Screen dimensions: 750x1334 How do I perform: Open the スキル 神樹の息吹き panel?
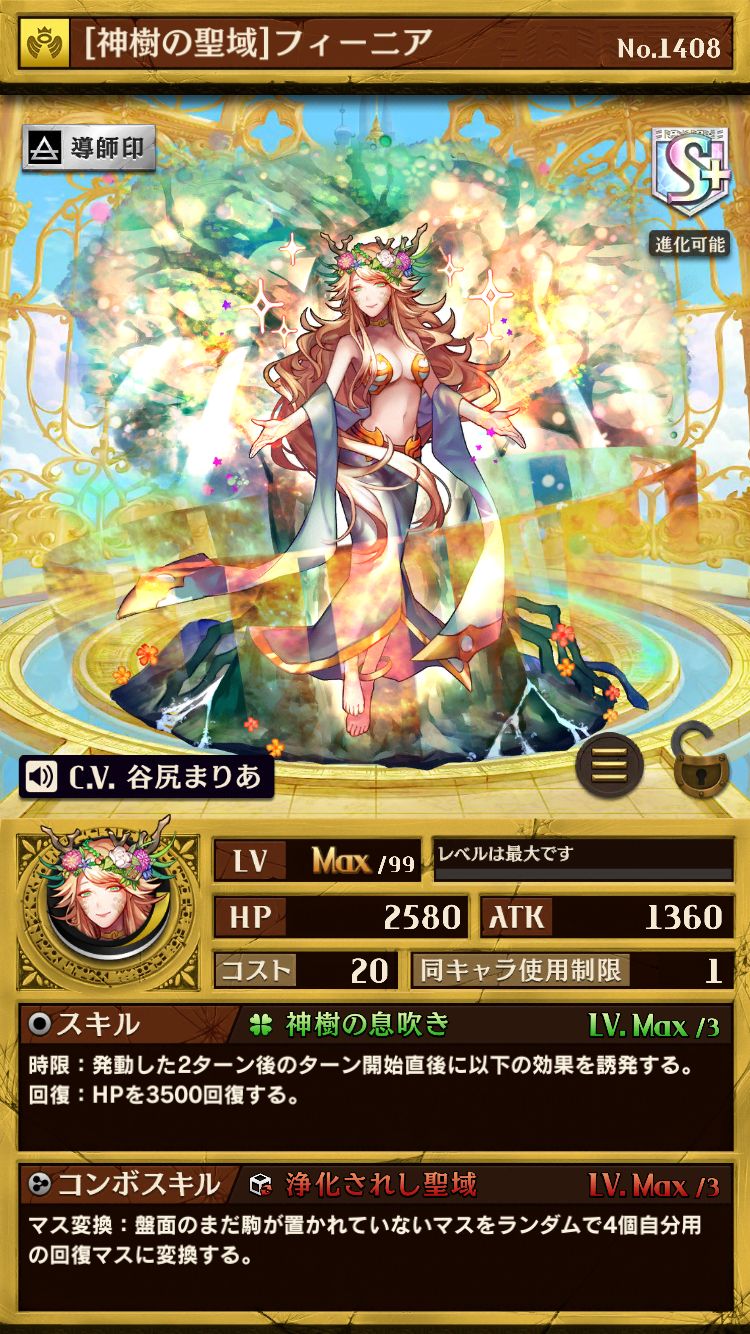pos(375,1077)
